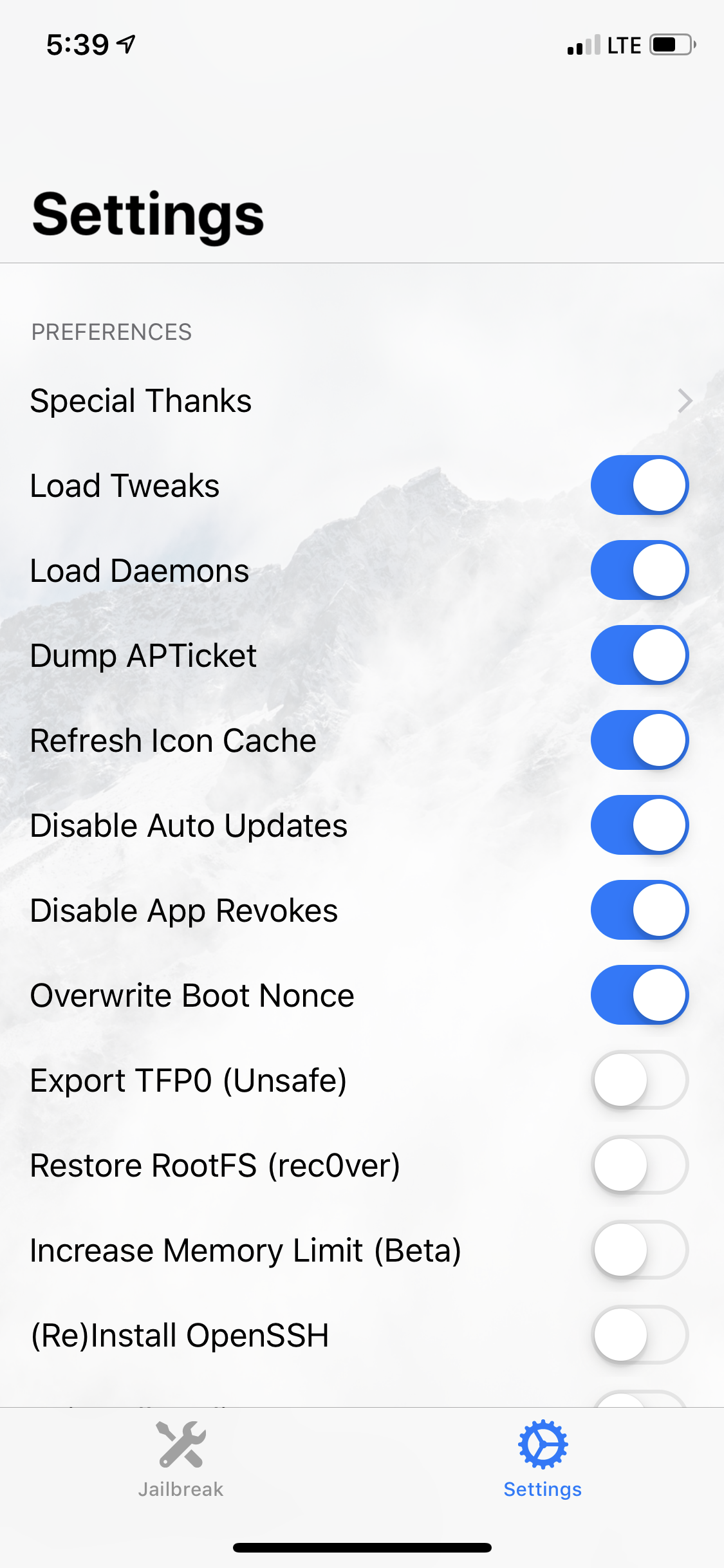Toggle off Refresh Icon Cache
Image resolution: width=724 pixels, height=1568 pixels.
(640, 740)
